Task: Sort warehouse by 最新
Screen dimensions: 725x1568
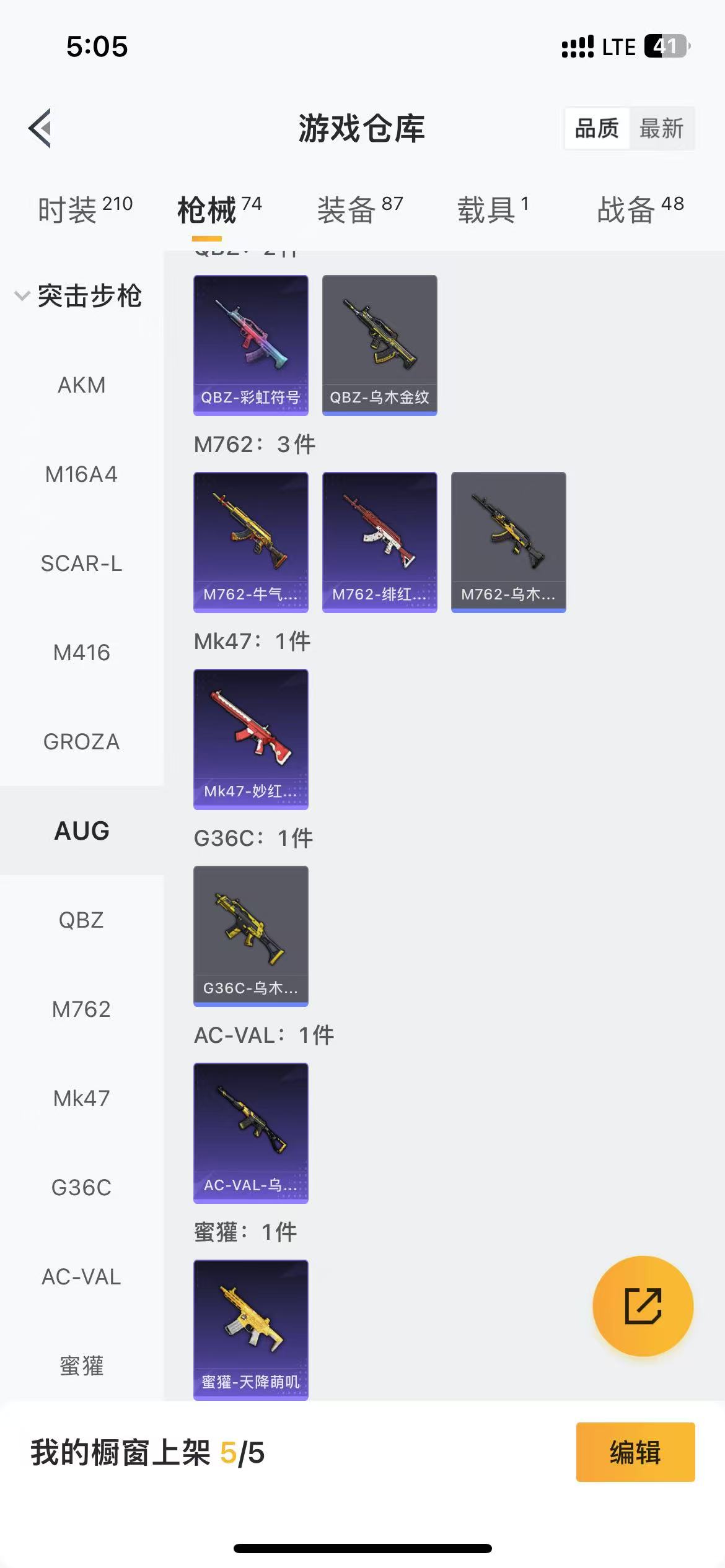Action: point(661,128)
